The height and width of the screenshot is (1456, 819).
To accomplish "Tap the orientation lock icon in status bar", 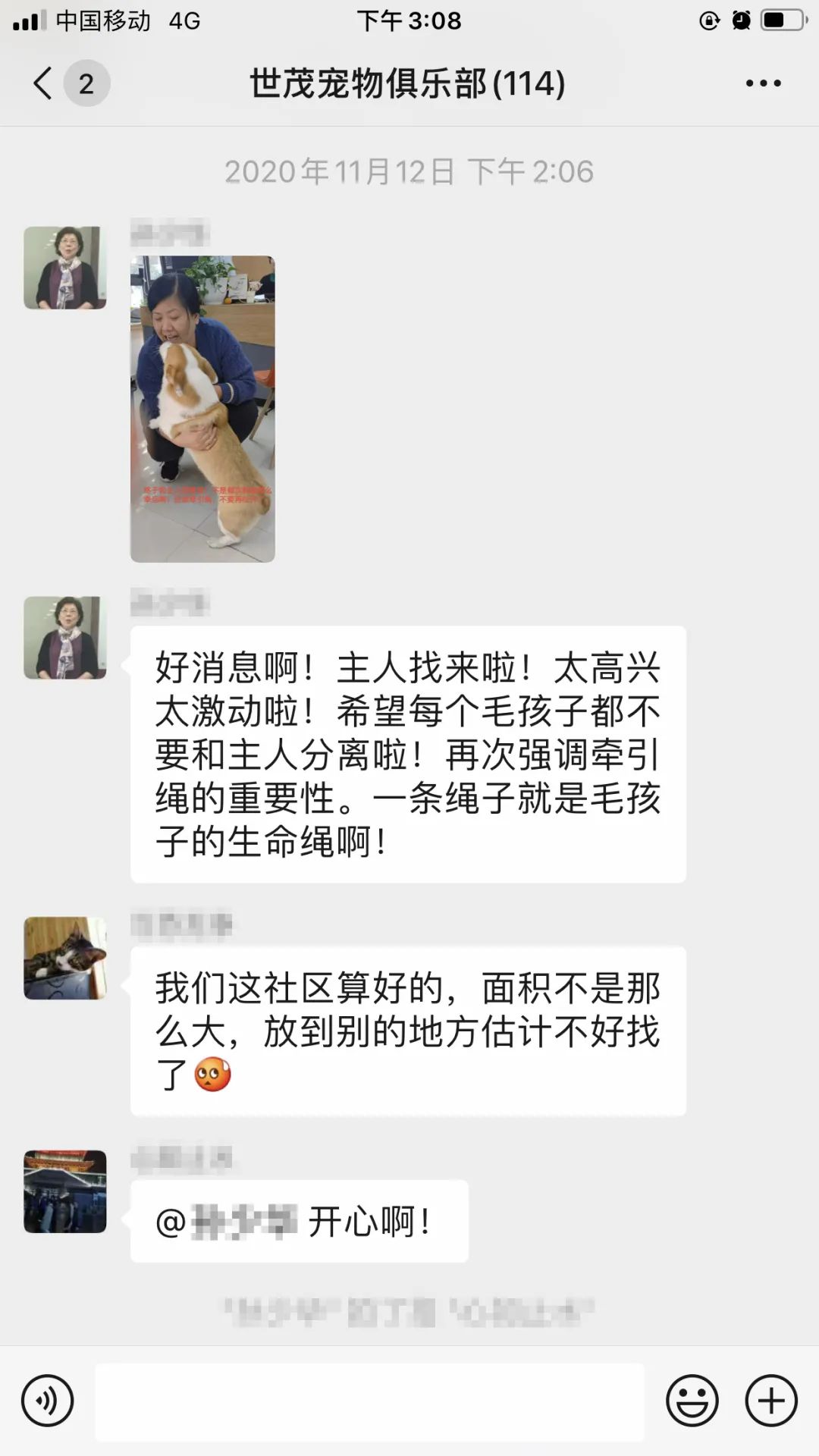I will [707, 20].
